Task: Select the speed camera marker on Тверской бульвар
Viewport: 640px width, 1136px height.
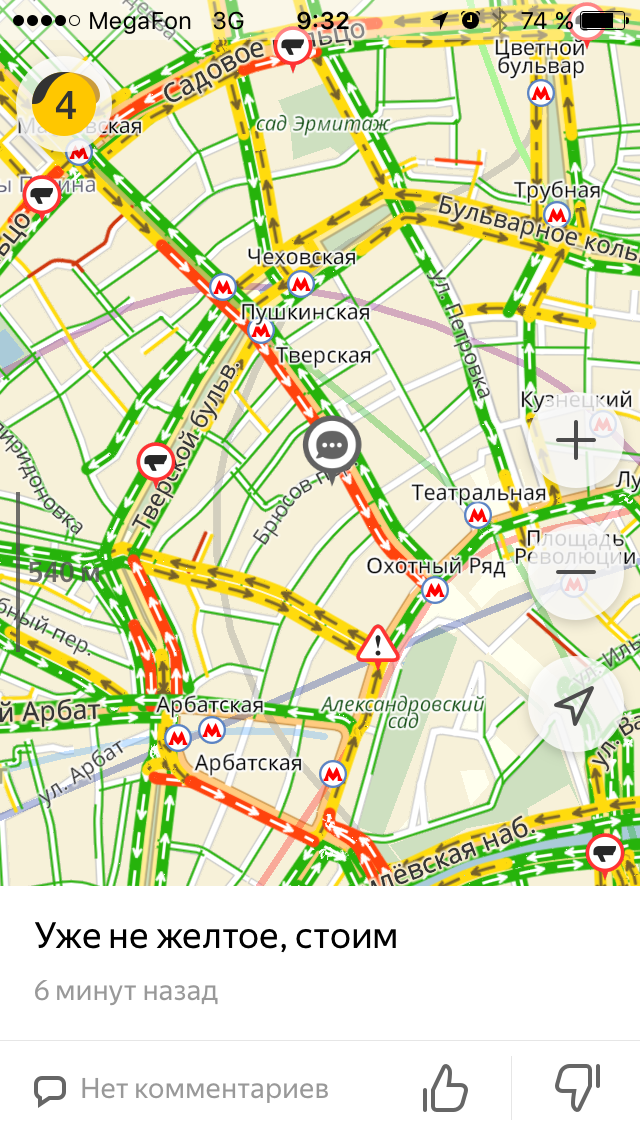Action: [155, 462]
